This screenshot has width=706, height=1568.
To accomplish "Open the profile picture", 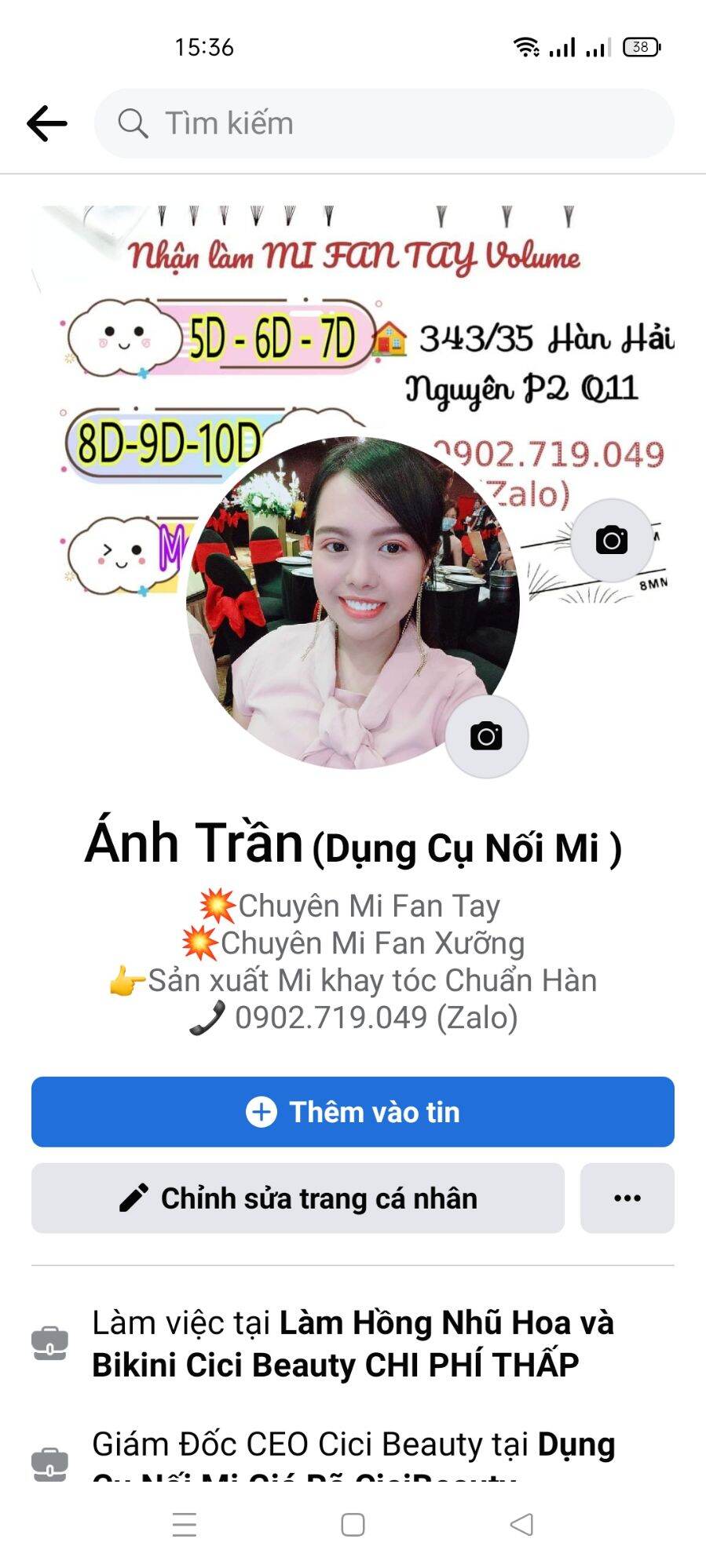I will pyautogui.click(x=353, y=603).
